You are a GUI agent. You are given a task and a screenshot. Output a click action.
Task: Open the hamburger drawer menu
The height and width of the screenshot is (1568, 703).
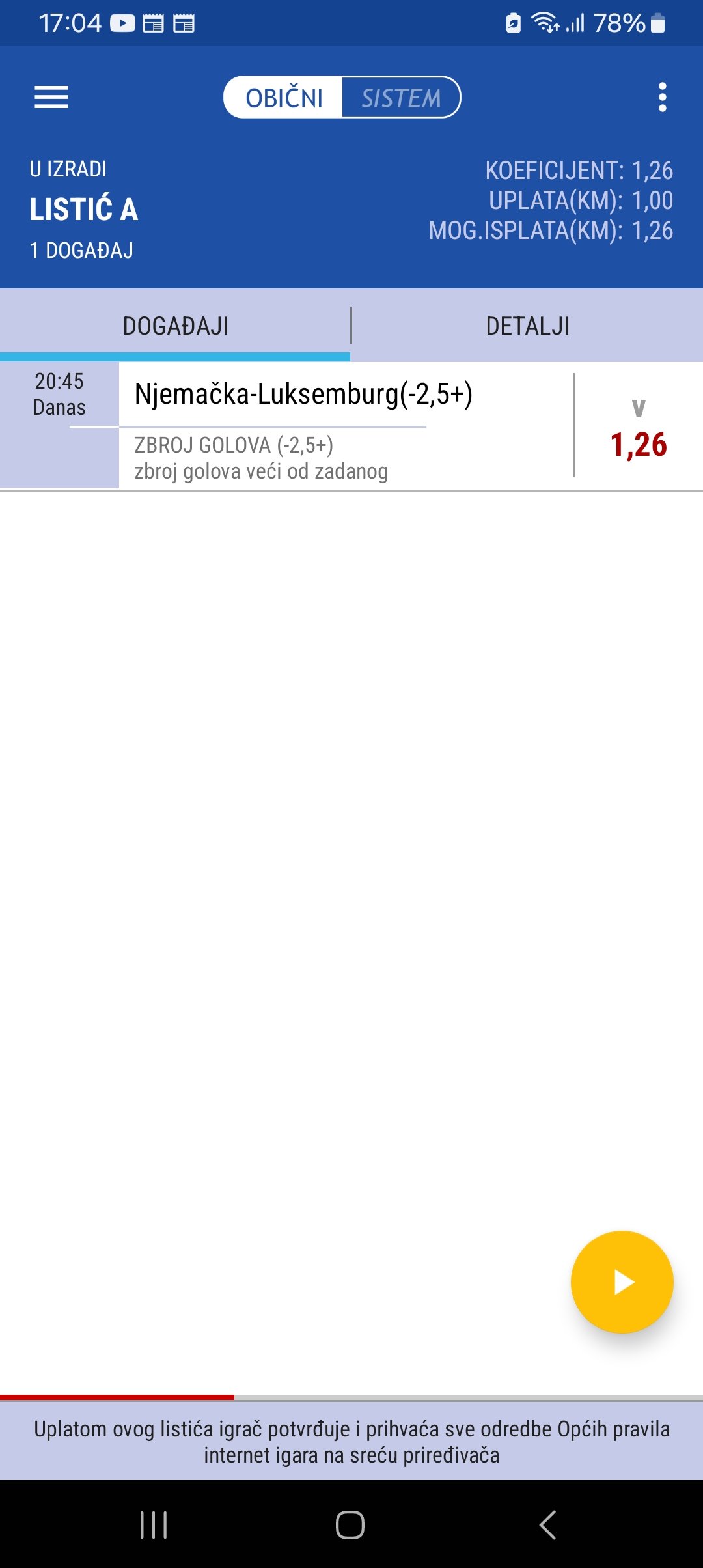click(x=51, y=98)
